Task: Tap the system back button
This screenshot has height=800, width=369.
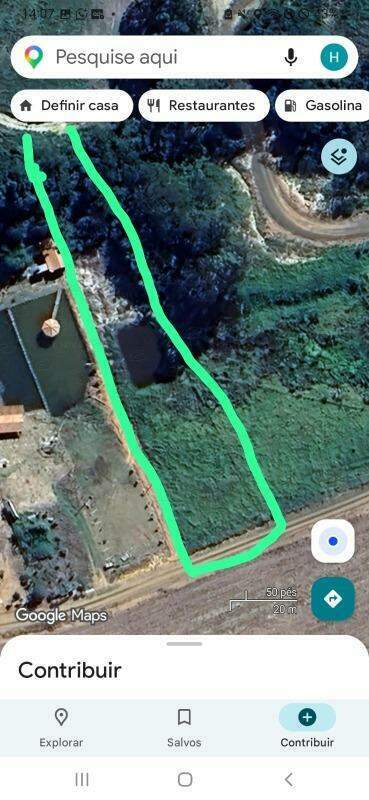Action: pyautogui.click(x=288, y=779)
